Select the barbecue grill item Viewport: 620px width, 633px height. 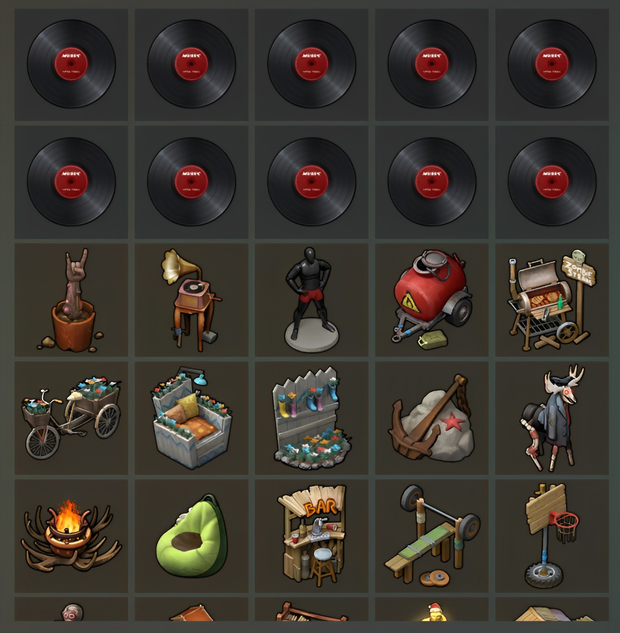[551, 300]
